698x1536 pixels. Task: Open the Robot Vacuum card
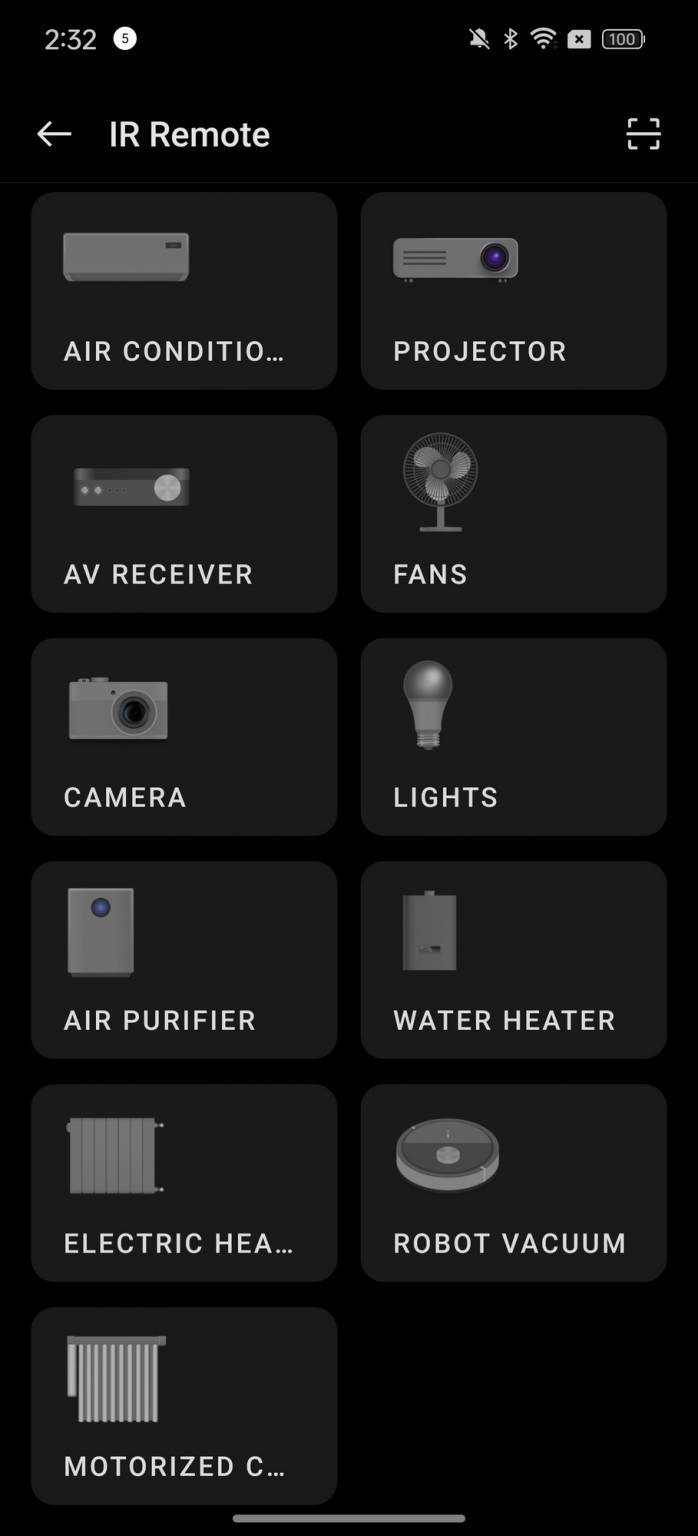[x=513, y=1183]
